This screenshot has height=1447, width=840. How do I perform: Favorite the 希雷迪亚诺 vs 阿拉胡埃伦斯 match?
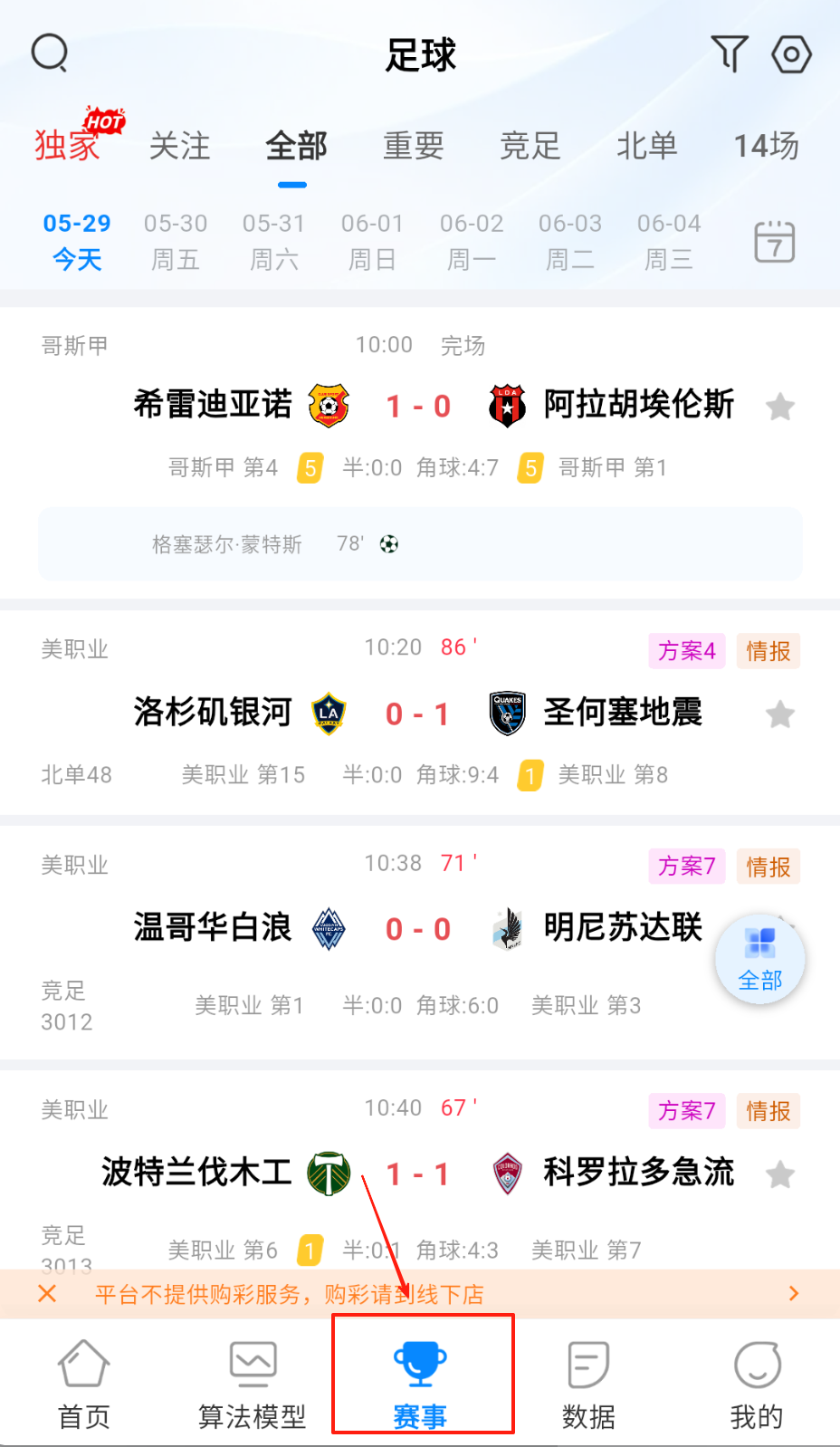780,407
